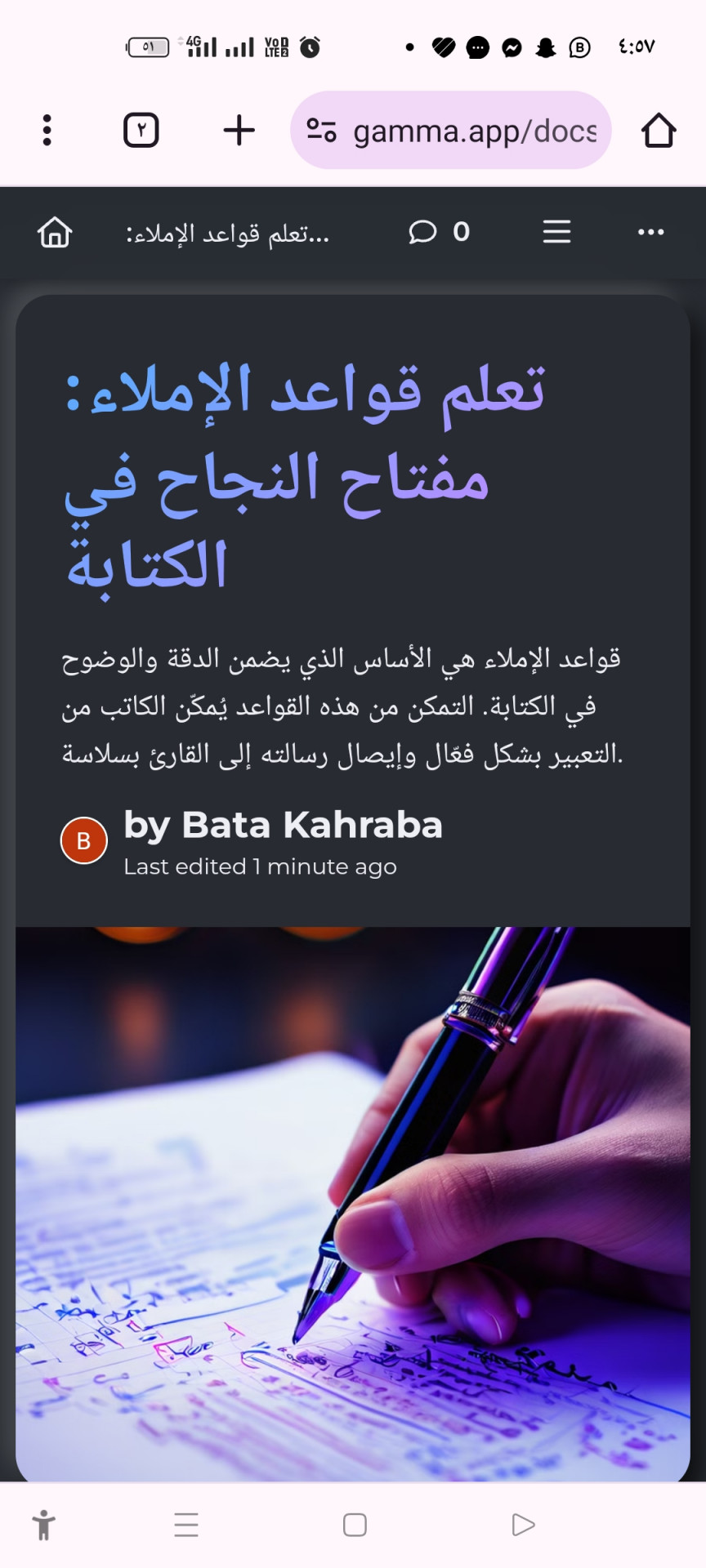Open recent apps from navigation bar
This screenshot has height=1568, width=706.
[x=186, y=1525]
